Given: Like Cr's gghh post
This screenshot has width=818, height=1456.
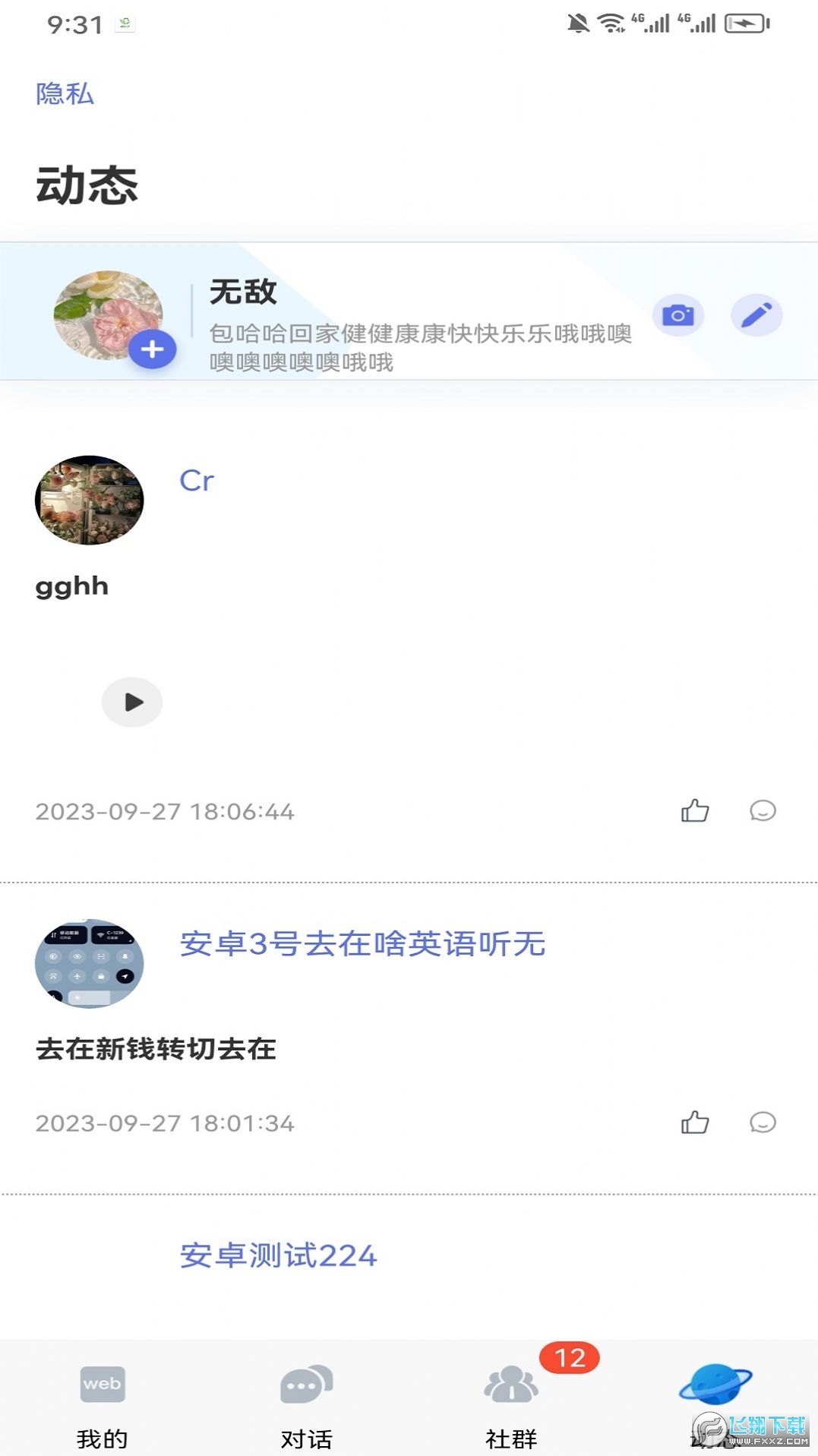Looking at the screenshot, I should [695, 811].
